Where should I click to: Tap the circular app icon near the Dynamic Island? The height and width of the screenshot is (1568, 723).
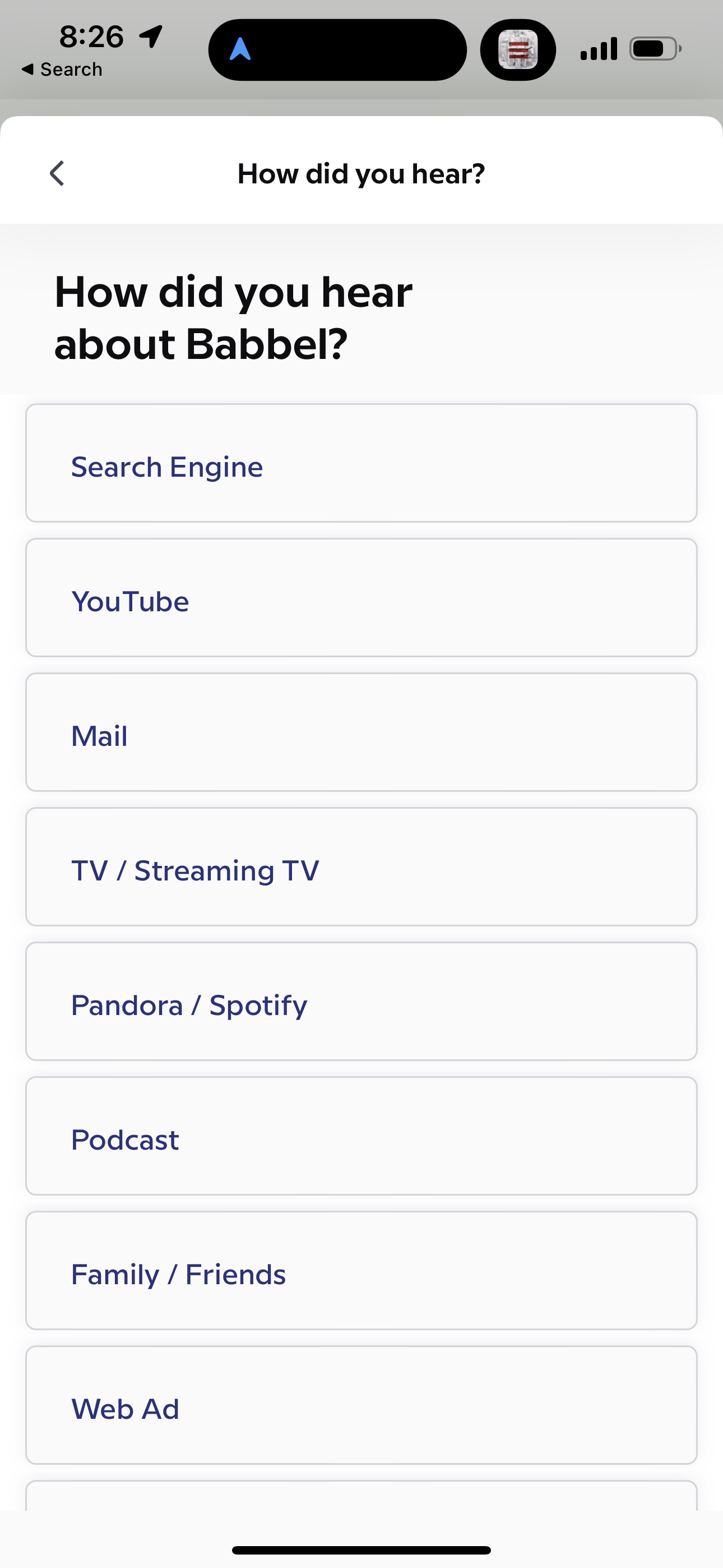(x=518, y=49)
